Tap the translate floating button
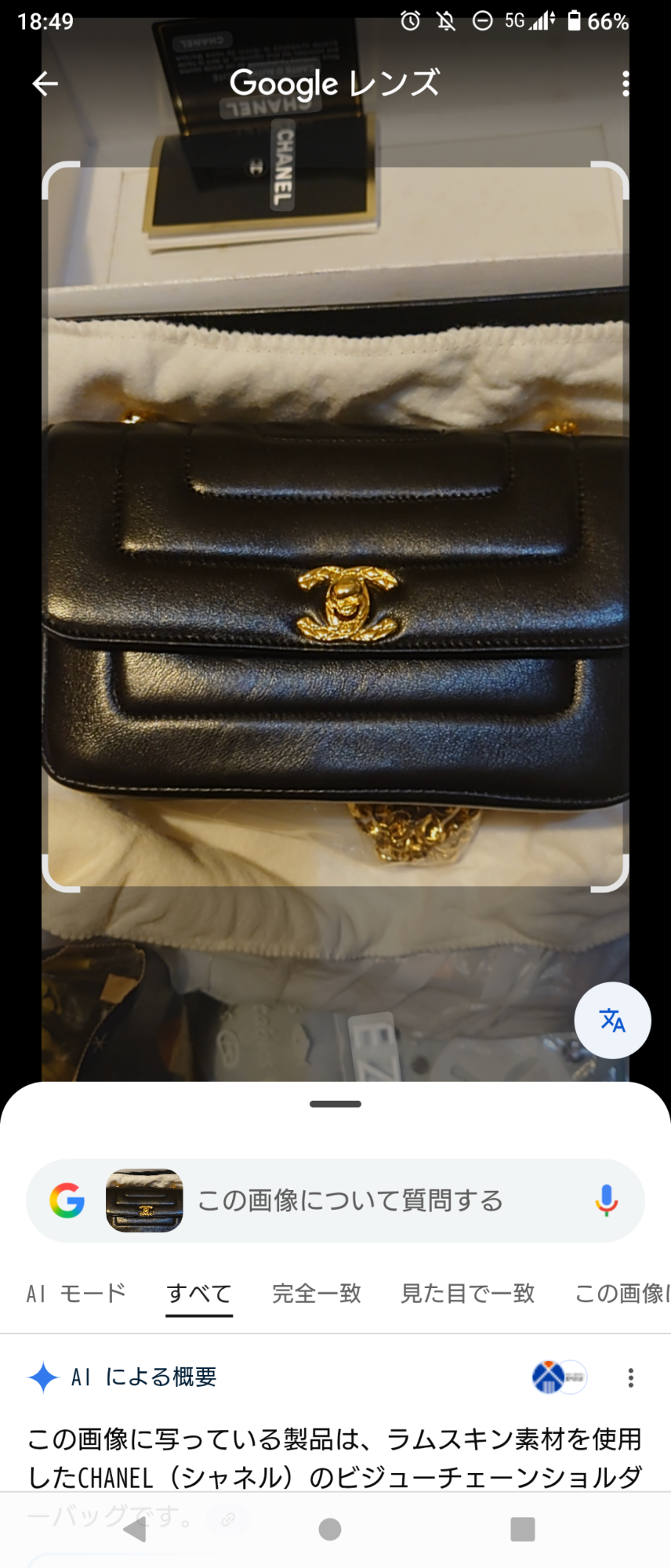671x1568 pixels. point(612,1020)
